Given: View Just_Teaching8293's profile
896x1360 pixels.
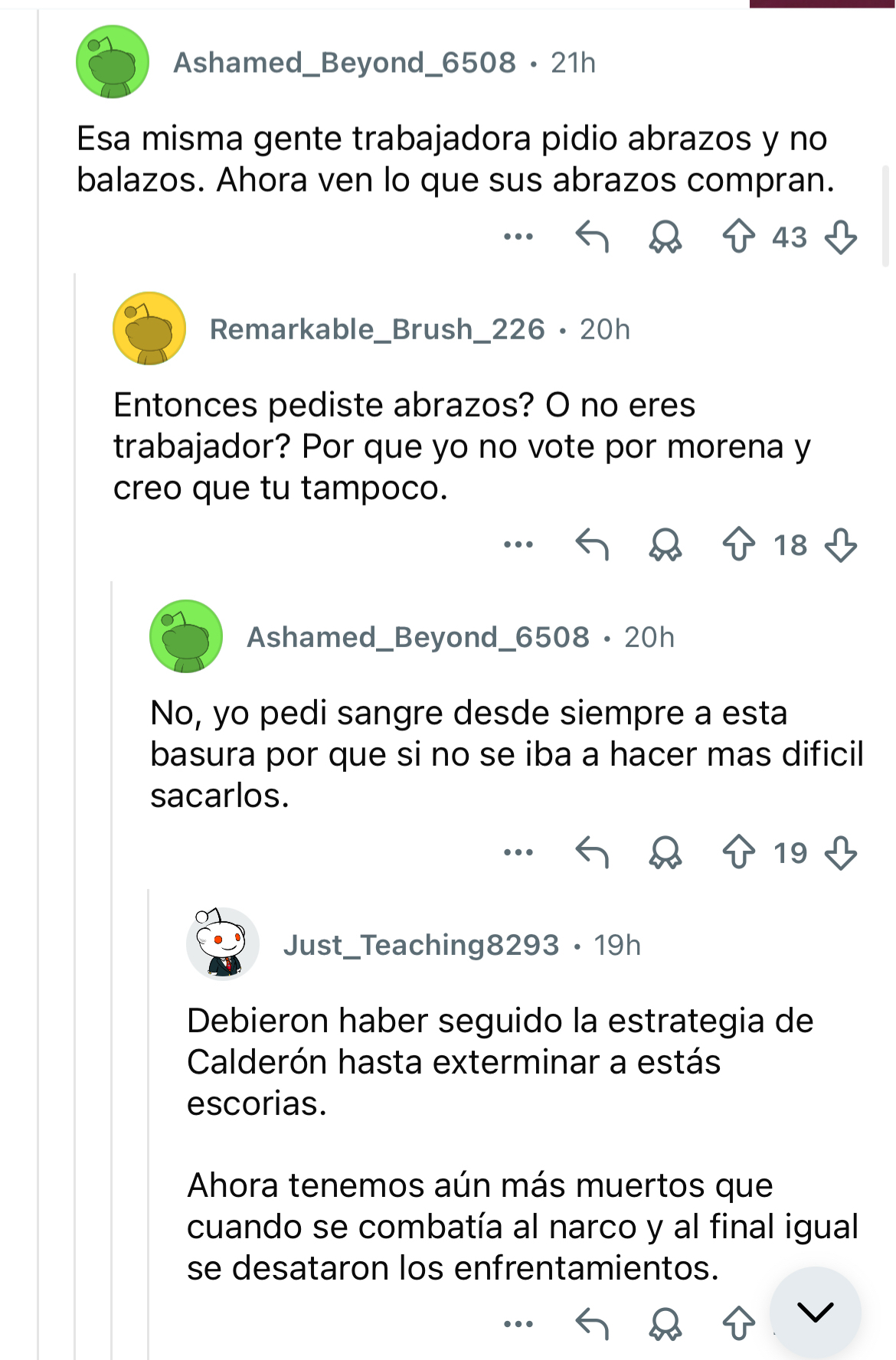Looking at the screenshot, I should [421, 945].
